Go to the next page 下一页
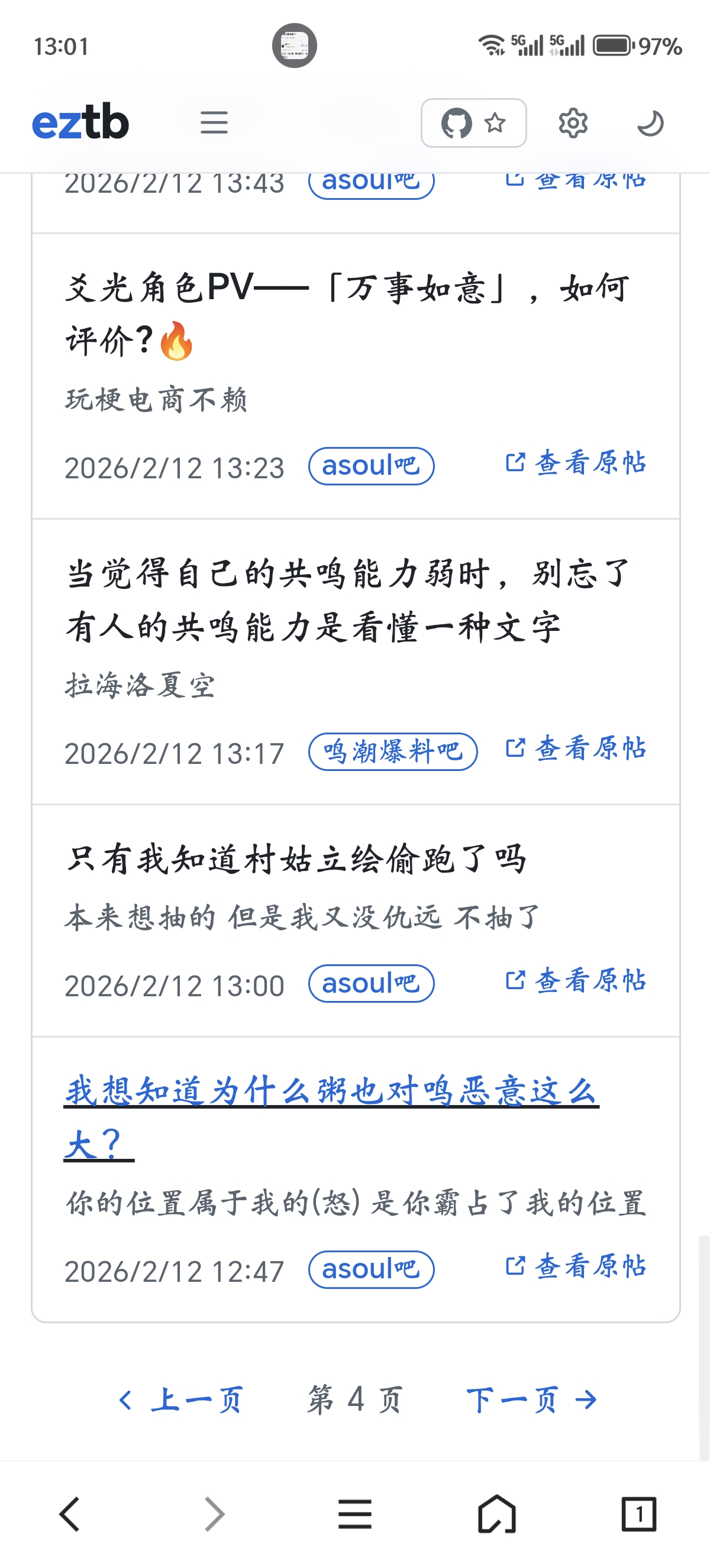Viewport: 710px width, 1568px height. pyautogui.click(x=531, y=1400)
